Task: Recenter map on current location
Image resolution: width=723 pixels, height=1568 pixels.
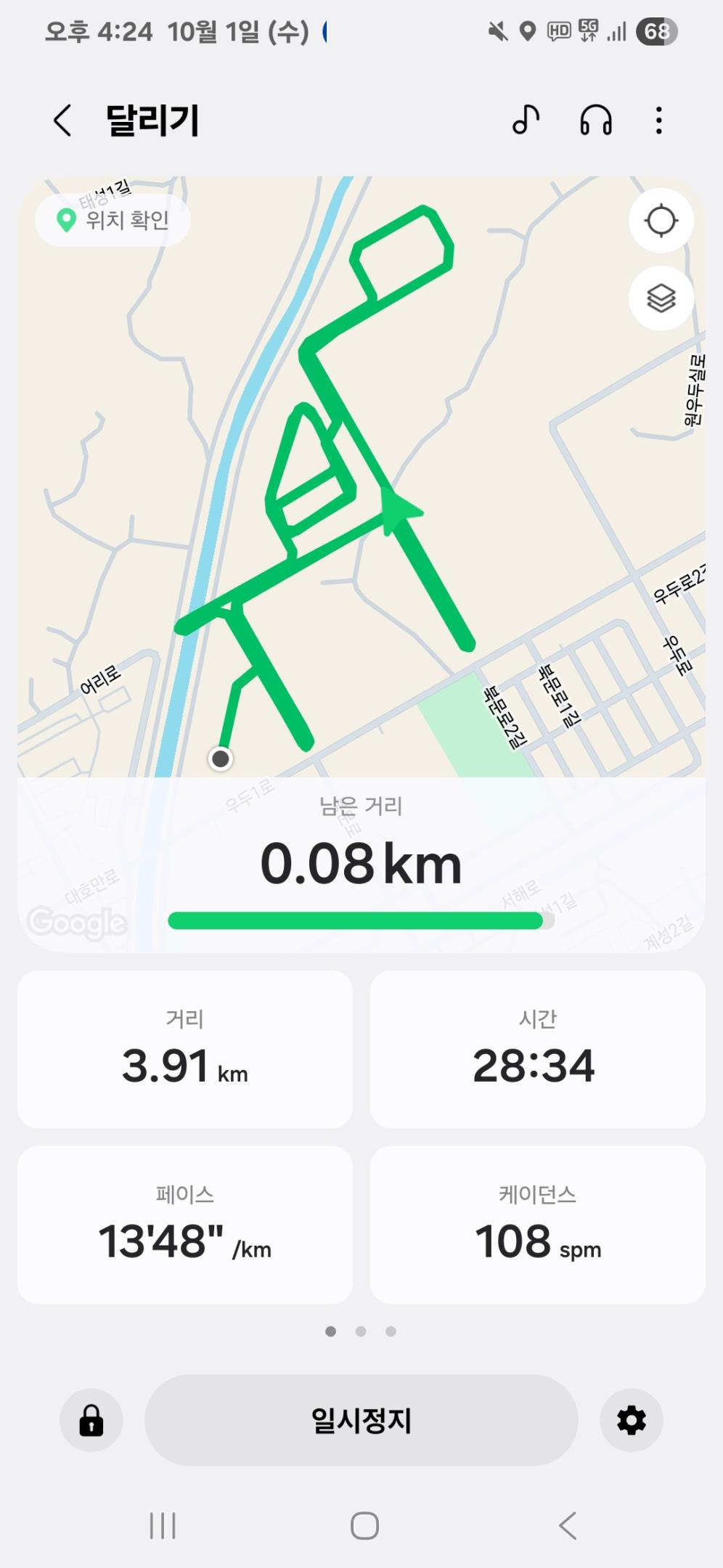Action: pyautogui.click(x=661, y=221)
